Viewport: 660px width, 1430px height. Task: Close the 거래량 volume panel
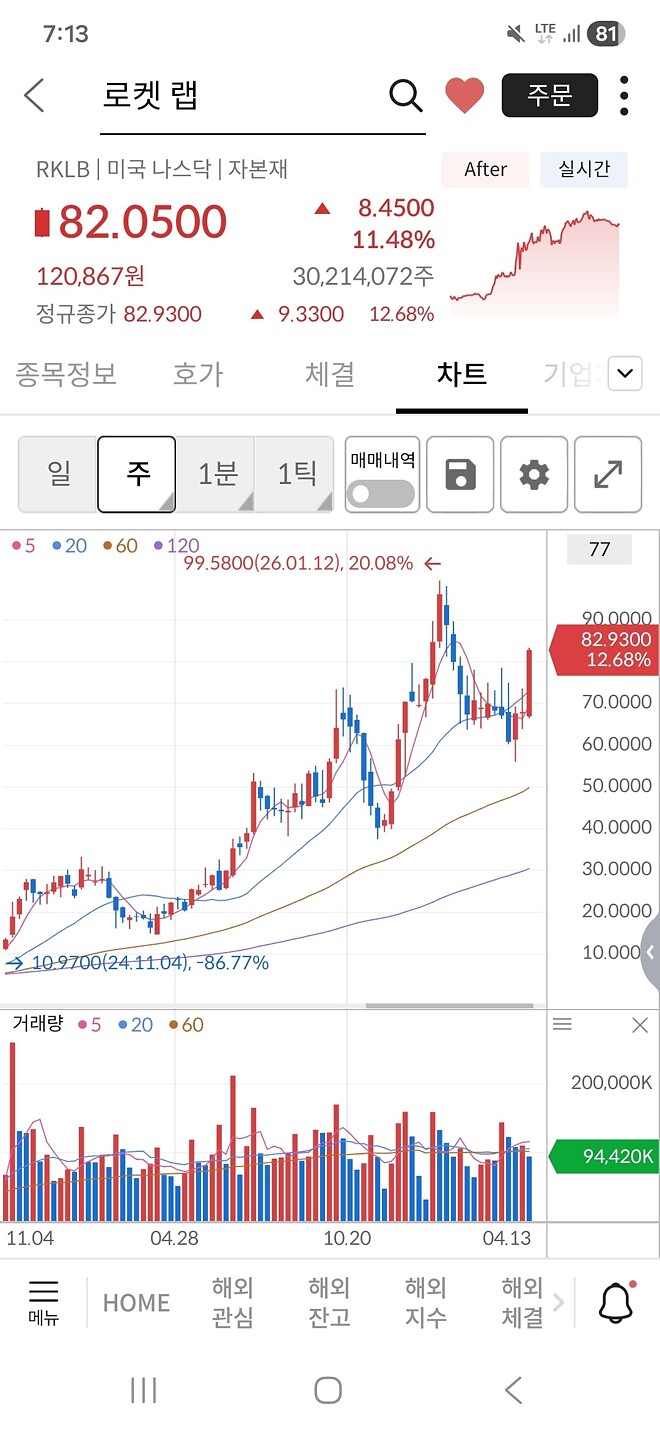640,1025
